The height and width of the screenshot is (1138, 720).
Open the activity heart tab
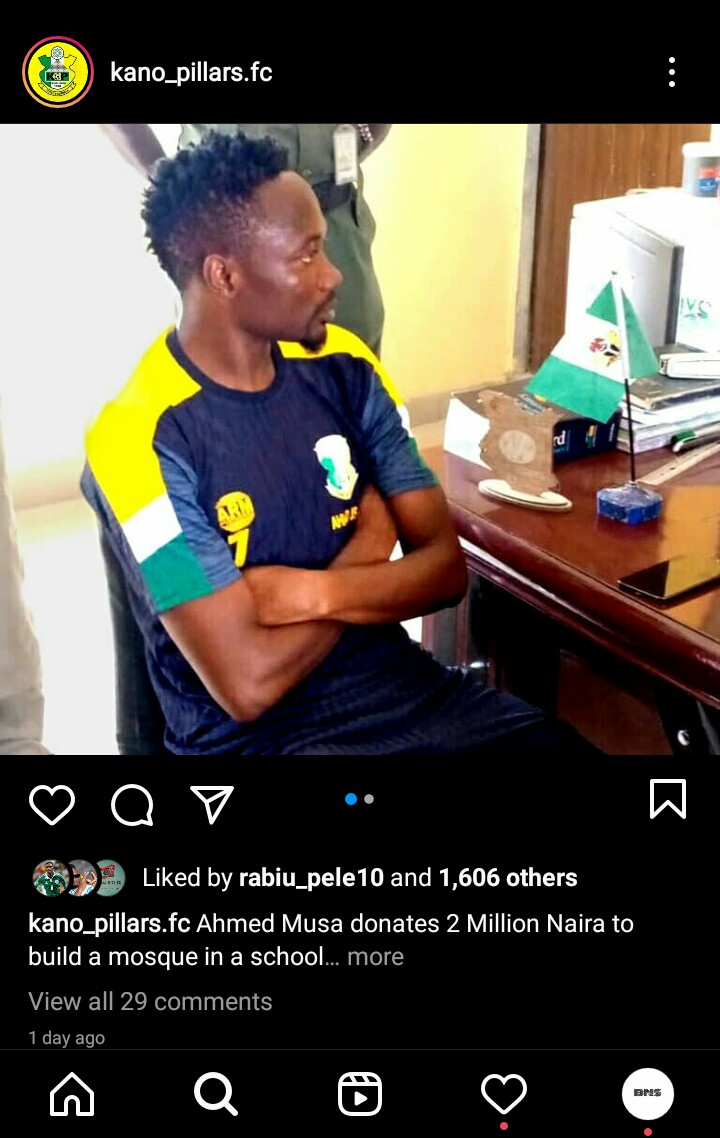504,1094
